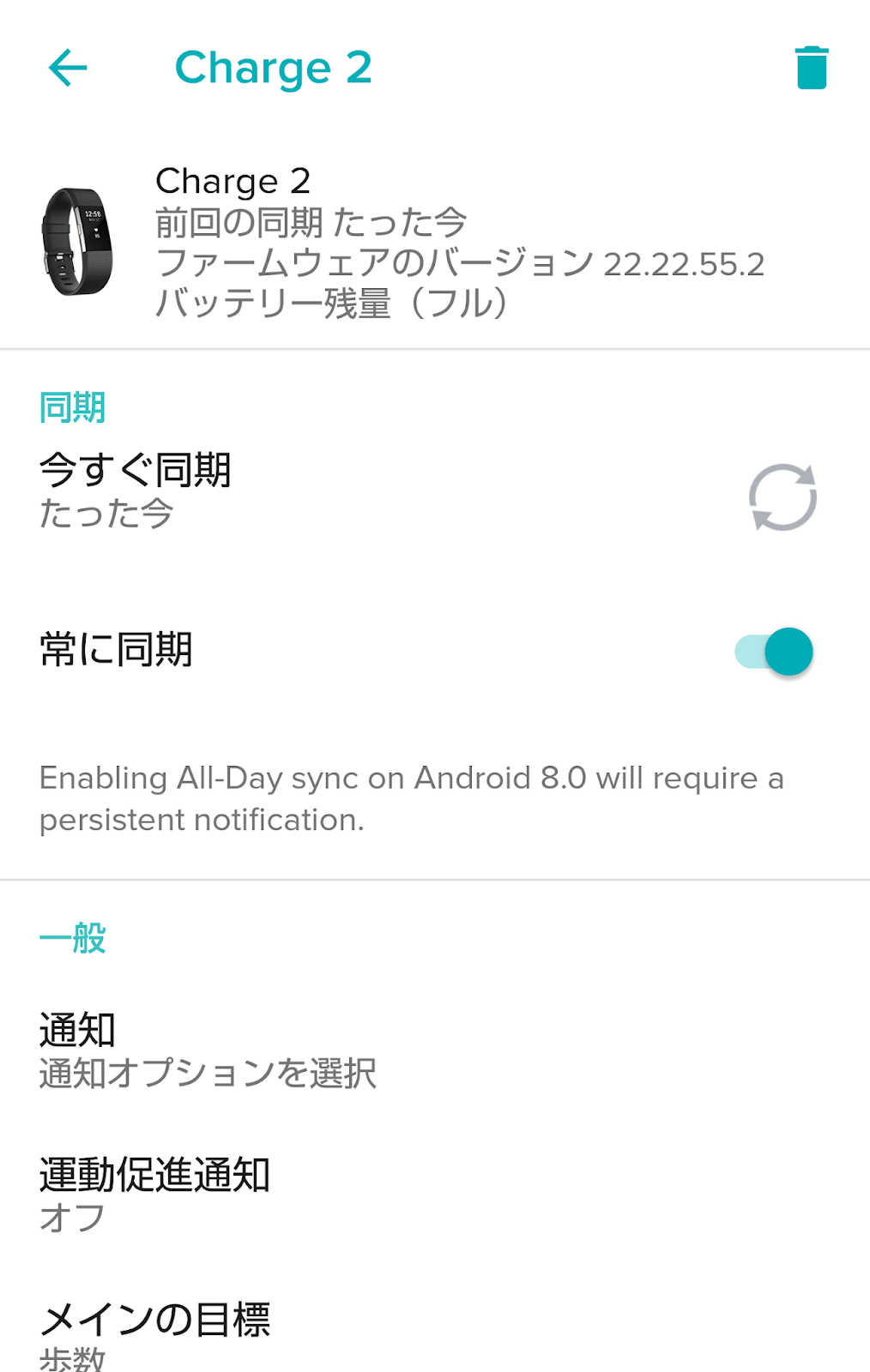The height and width of the screenshot is (1372, 870).
Task: Toggle the 常に同期 switch off
Action: tap(775, 652)
